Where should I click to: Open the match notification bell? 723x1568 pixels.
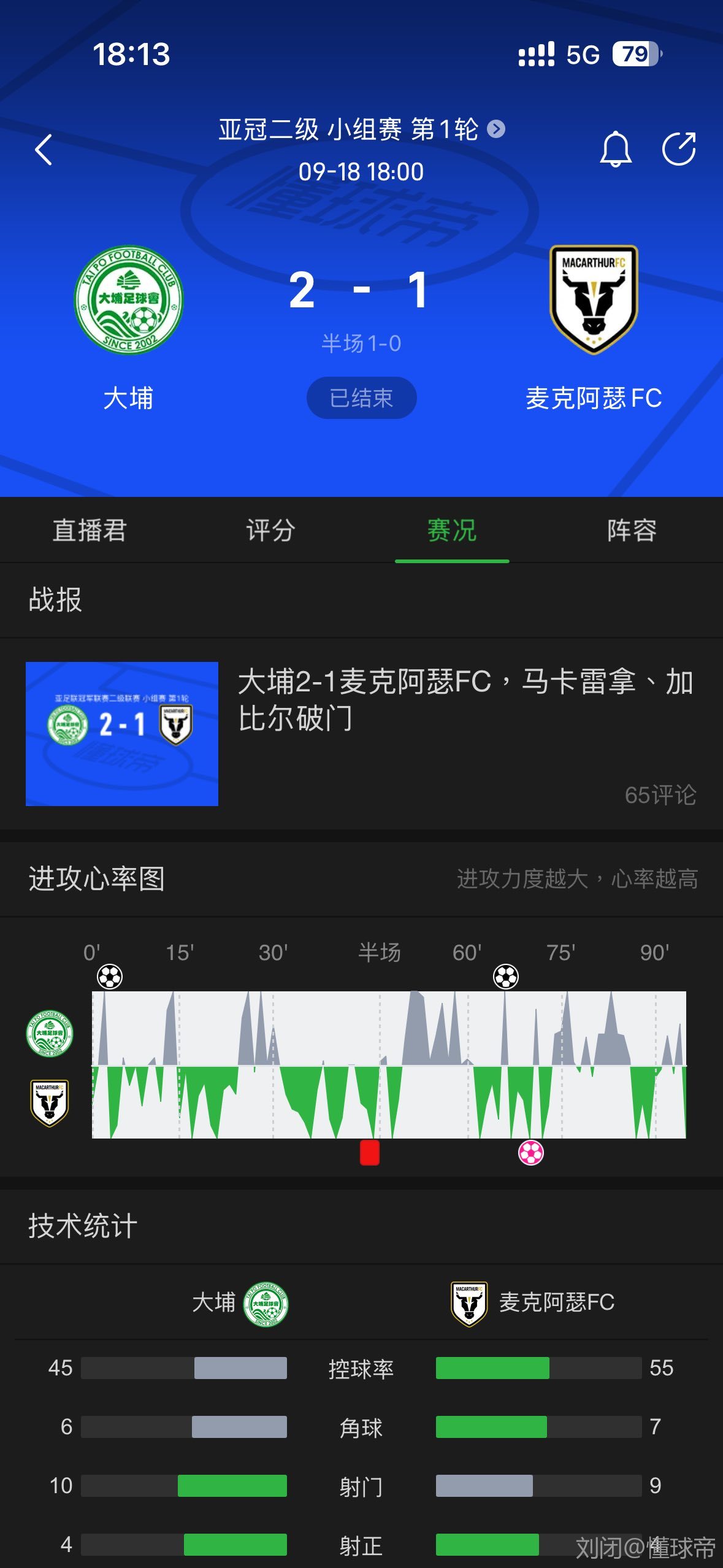[x=615, y=149]
